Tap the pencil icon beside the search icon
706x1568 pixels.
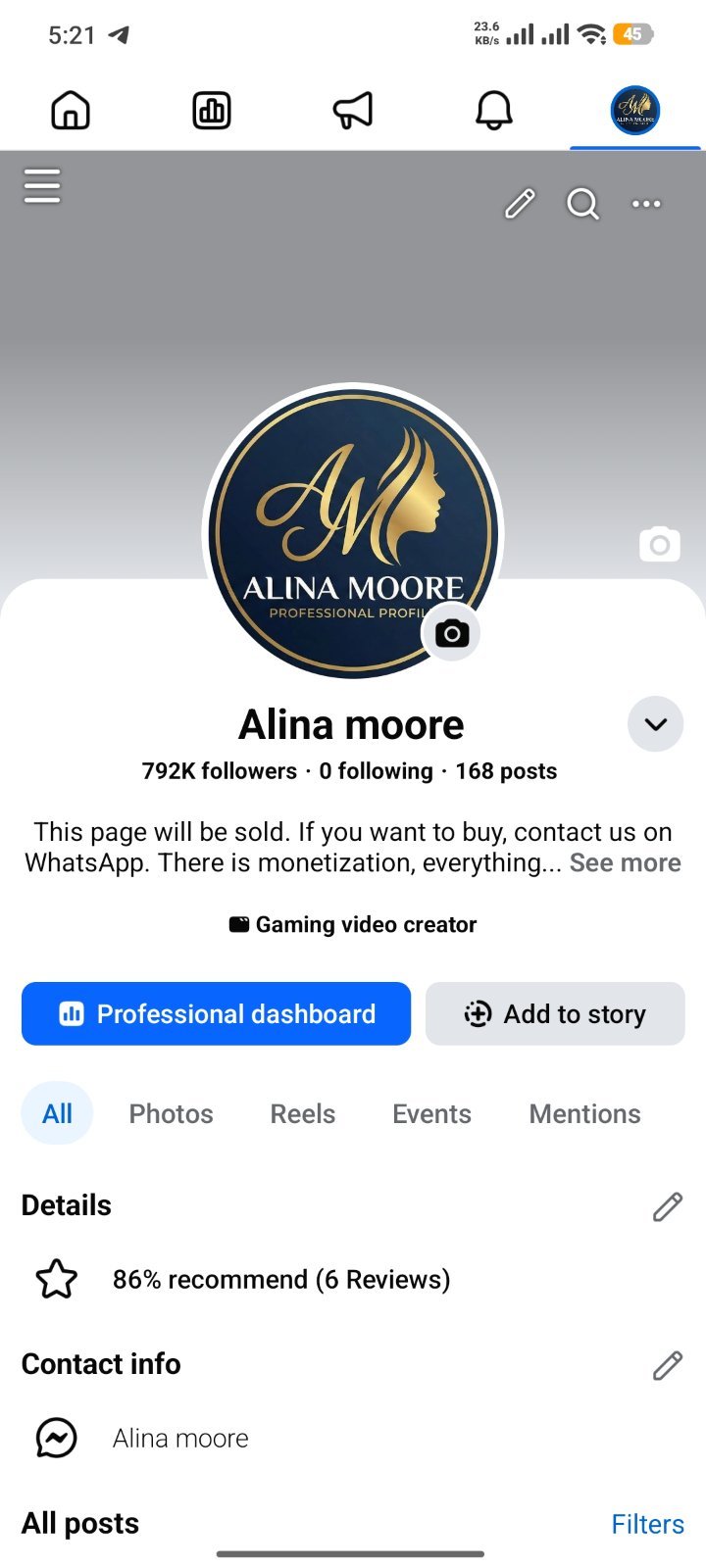(x=520, y=204)
